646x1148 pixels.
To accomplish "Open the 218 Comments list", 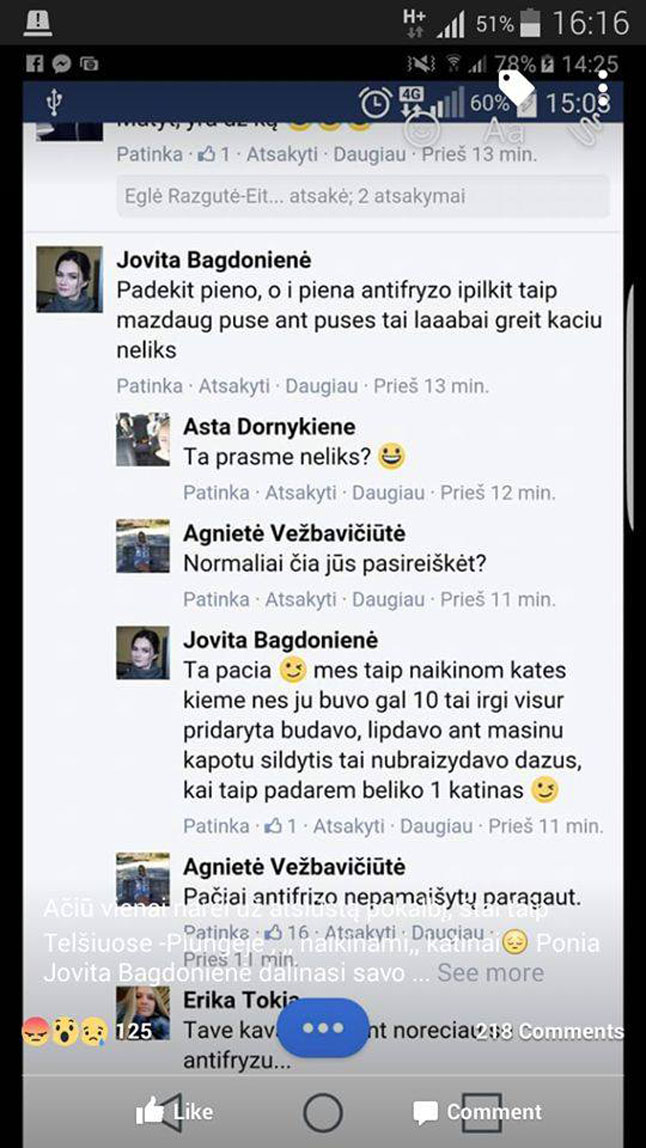I will click(549, 1030).
